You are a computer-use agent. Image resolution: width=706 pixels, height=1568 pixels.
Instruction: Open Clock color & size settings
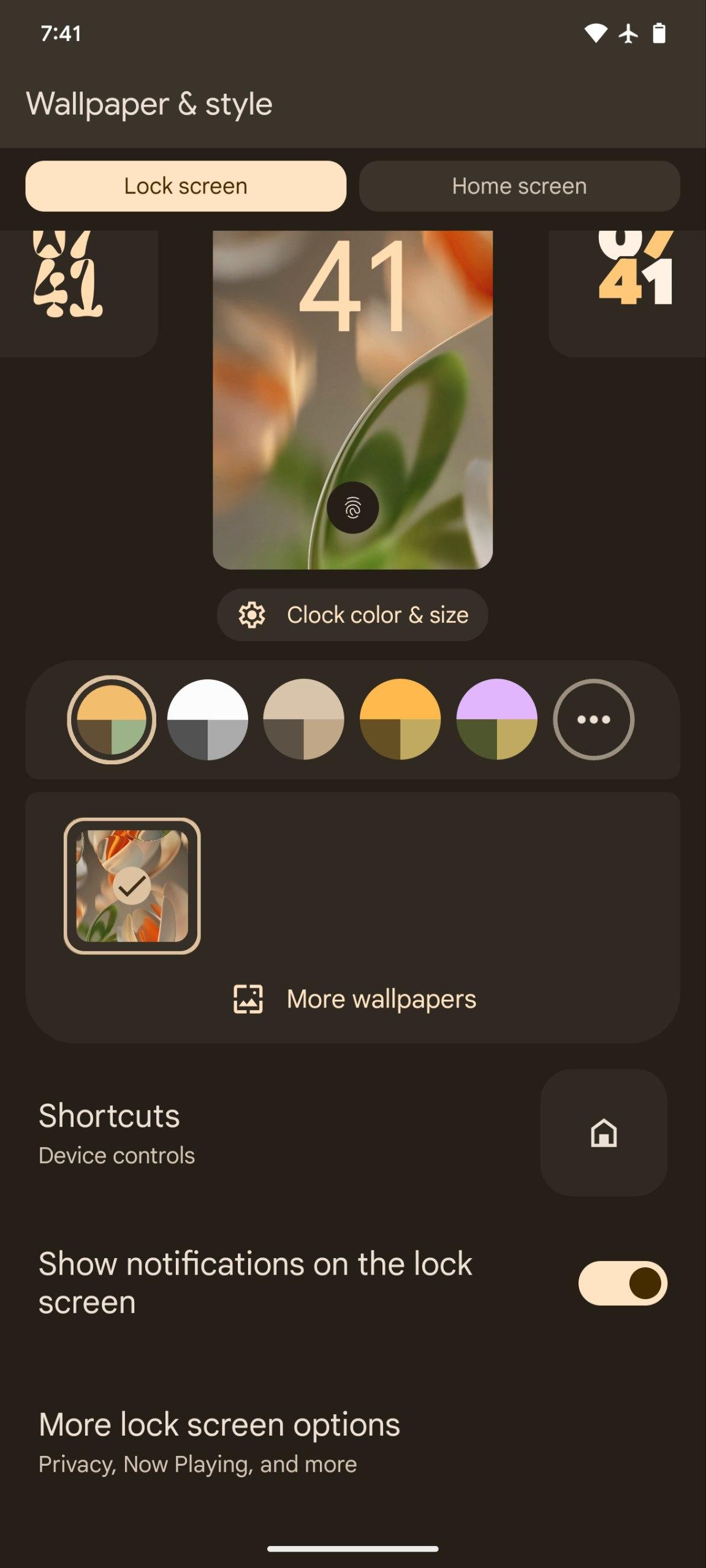pos(352,615)
